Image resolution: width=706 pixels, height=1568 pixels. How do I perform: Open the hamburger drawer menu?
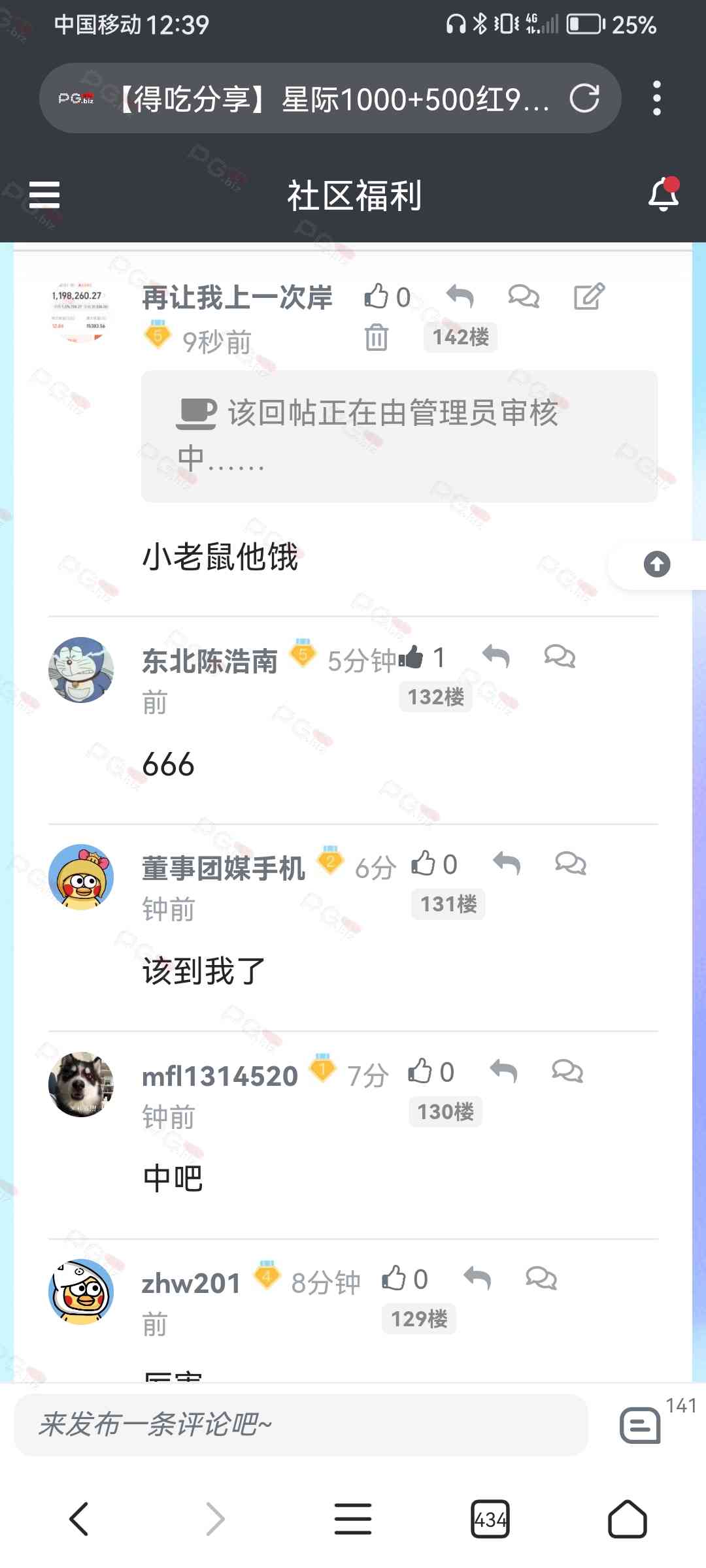coord(44,195)
